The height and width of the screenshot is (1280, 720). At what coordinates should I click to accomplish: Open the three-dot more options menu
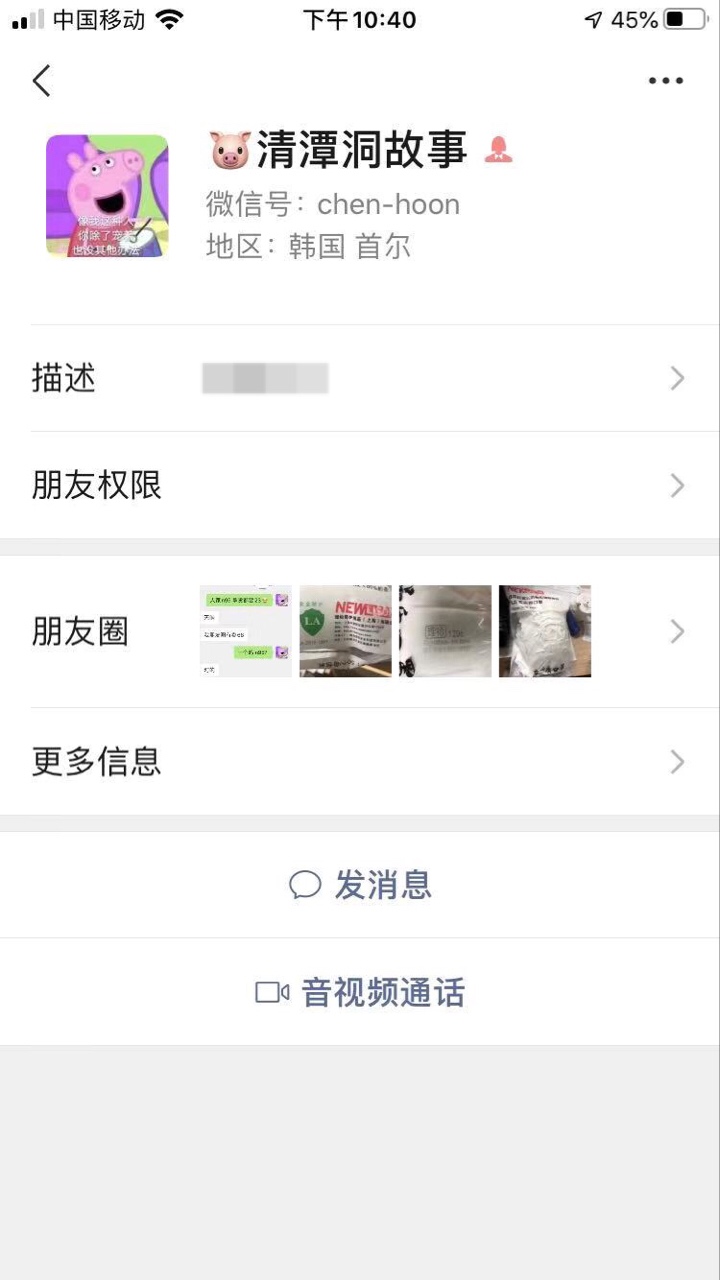665,81
